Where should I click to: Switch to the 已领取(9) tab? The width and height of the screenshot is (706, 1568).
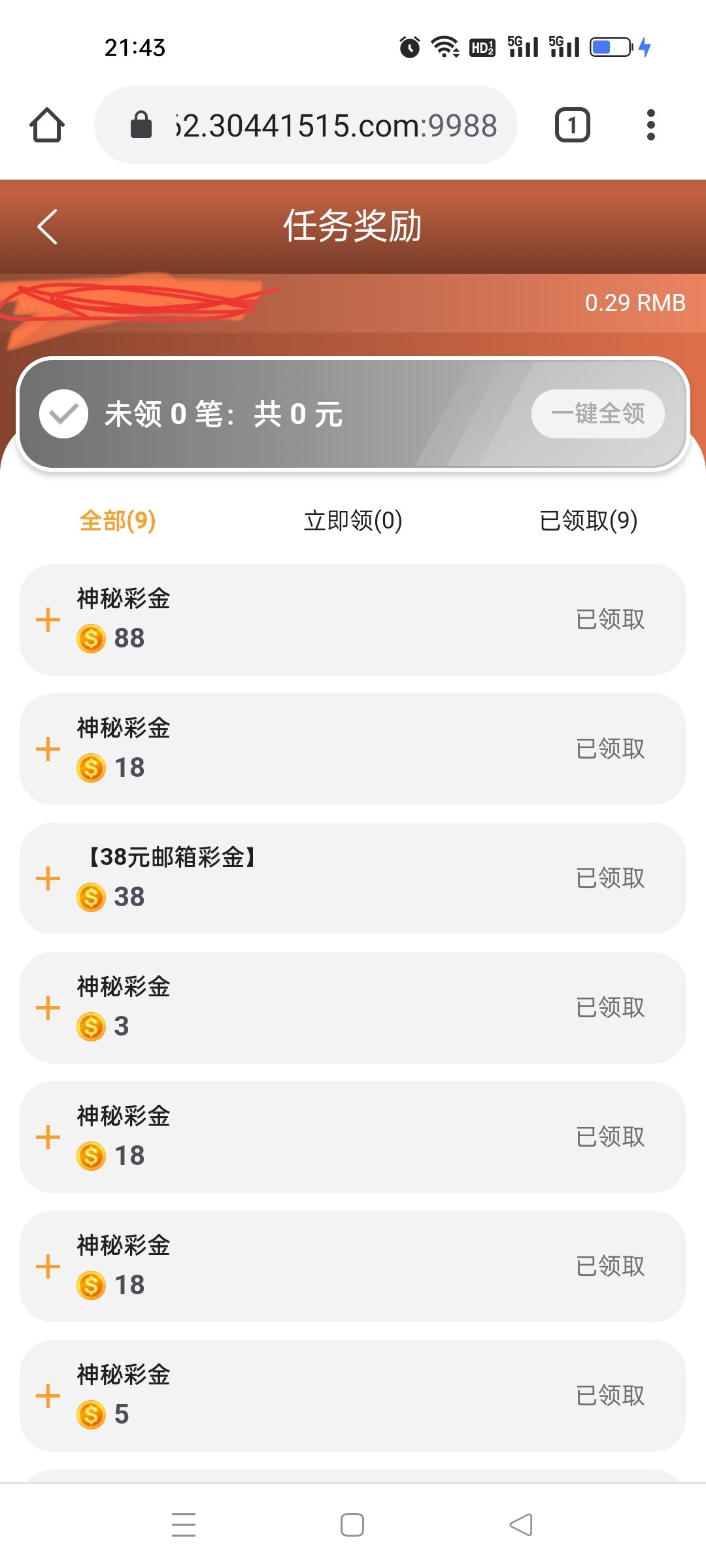588,521
